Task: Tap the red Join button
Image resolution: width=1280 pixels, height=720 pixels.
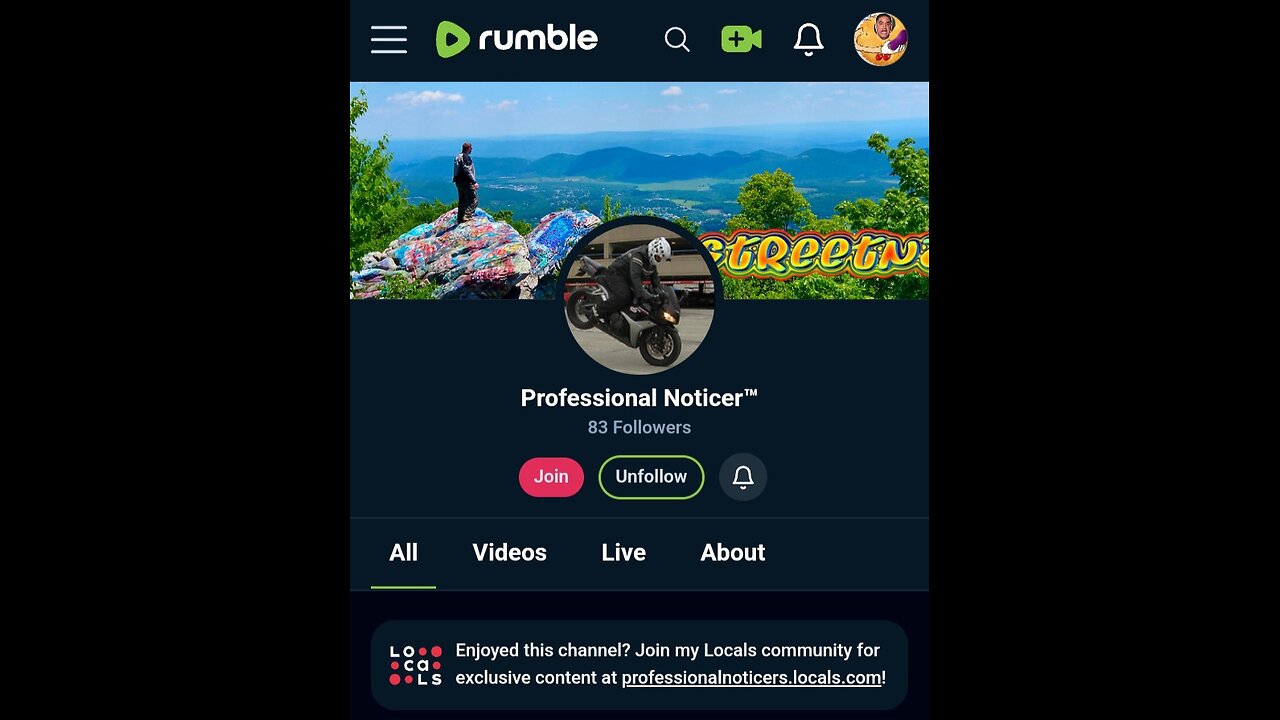Action: point(551,477)
